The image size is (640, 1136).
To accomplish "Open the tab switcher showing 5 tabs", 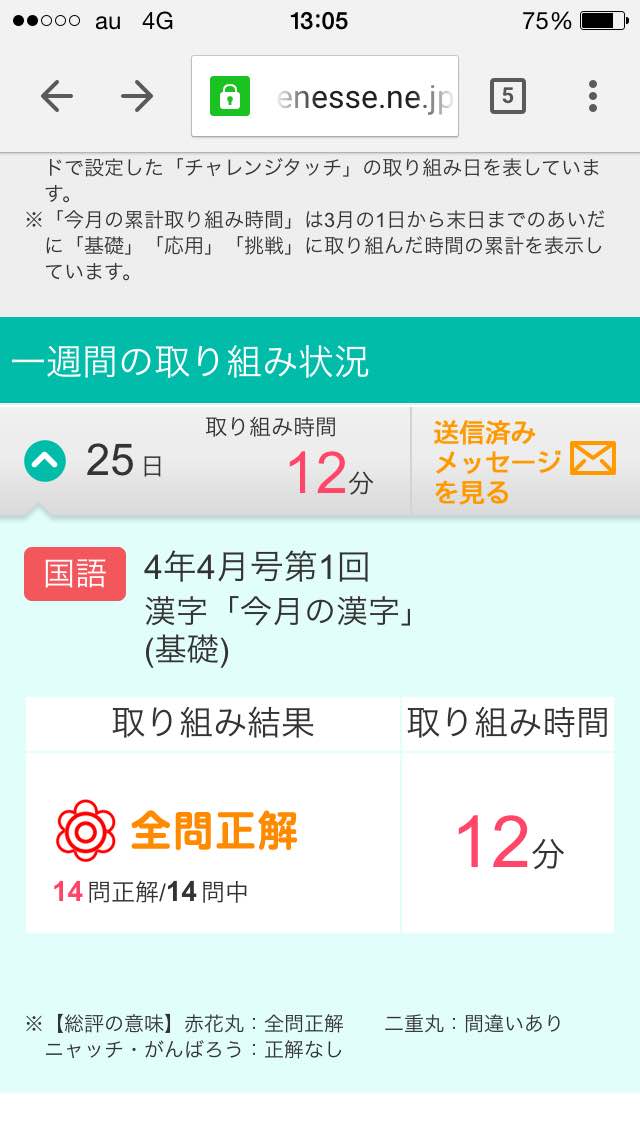I will pos(507,96).
